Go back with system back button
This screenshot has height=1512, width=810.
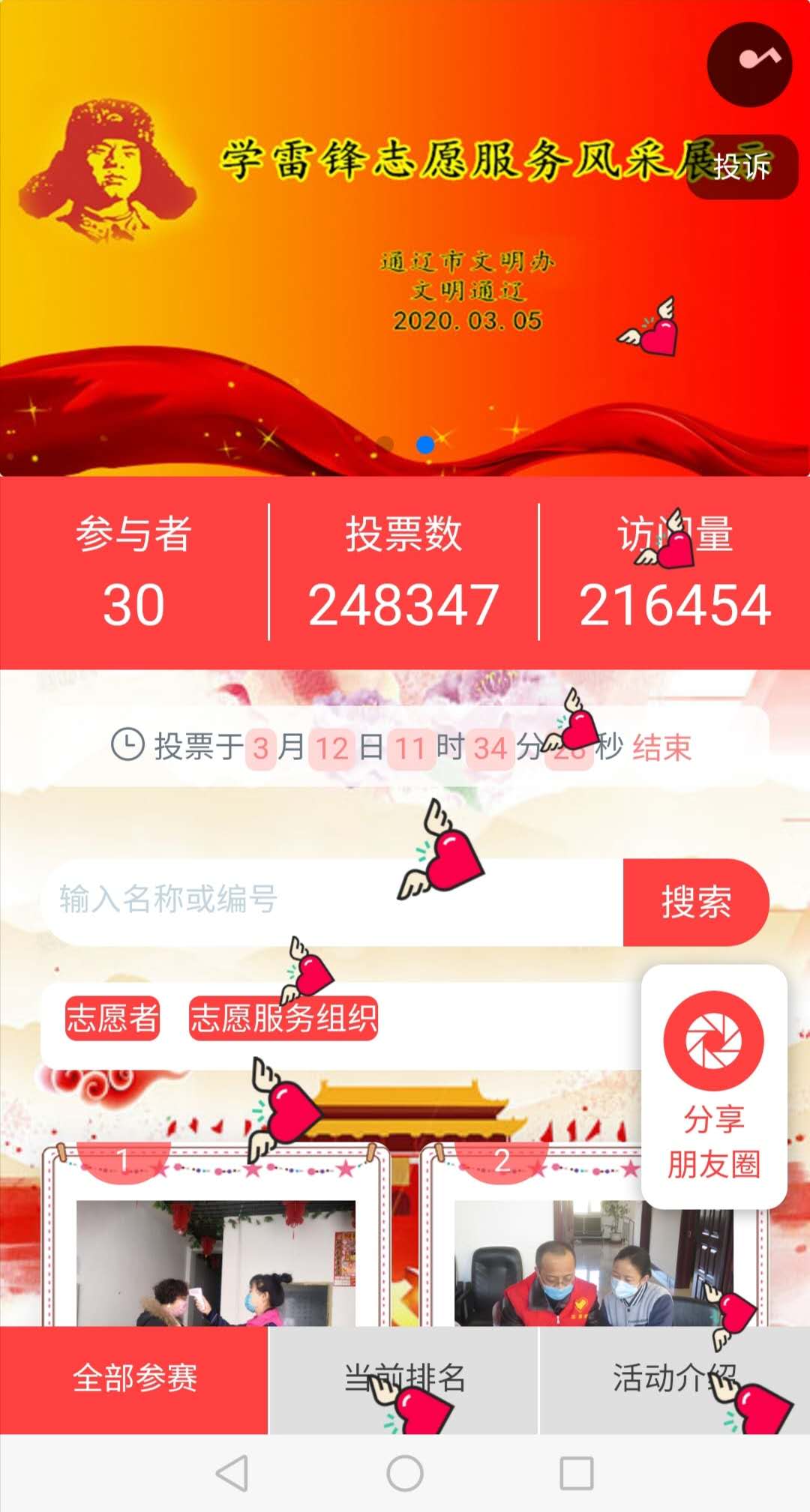(232, 1473)
